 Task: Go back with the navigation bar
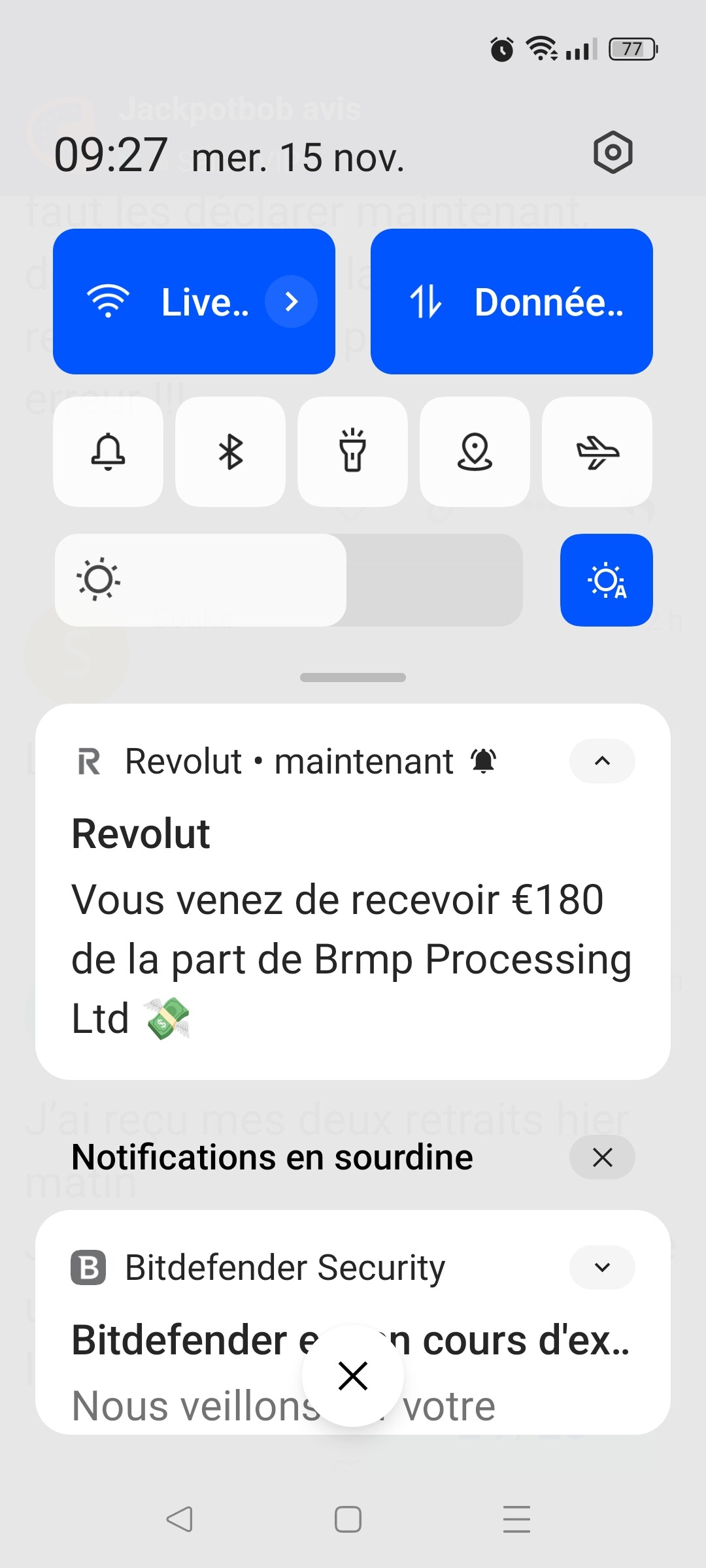(x=179, y=1519)
